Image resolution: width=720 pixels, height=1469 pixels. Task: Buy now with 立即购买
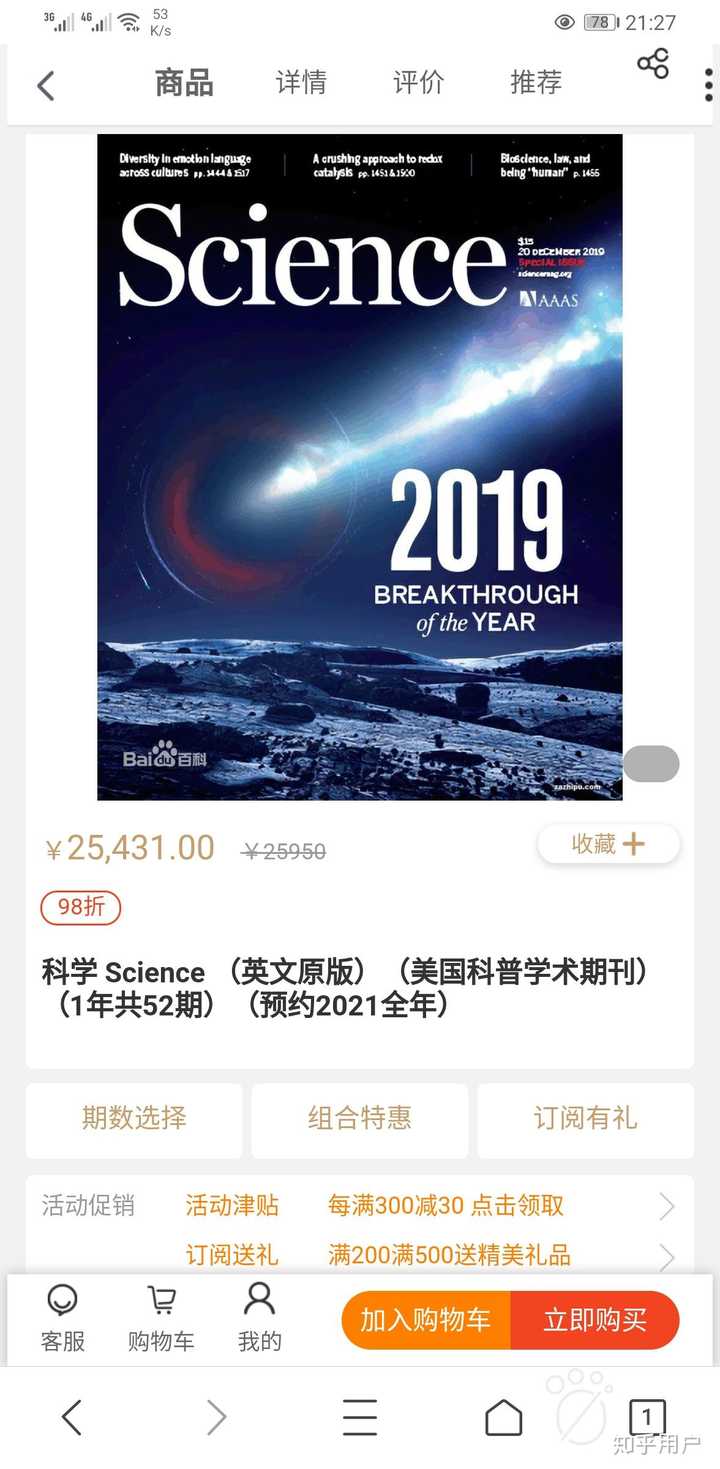(x=595, y=1320)
